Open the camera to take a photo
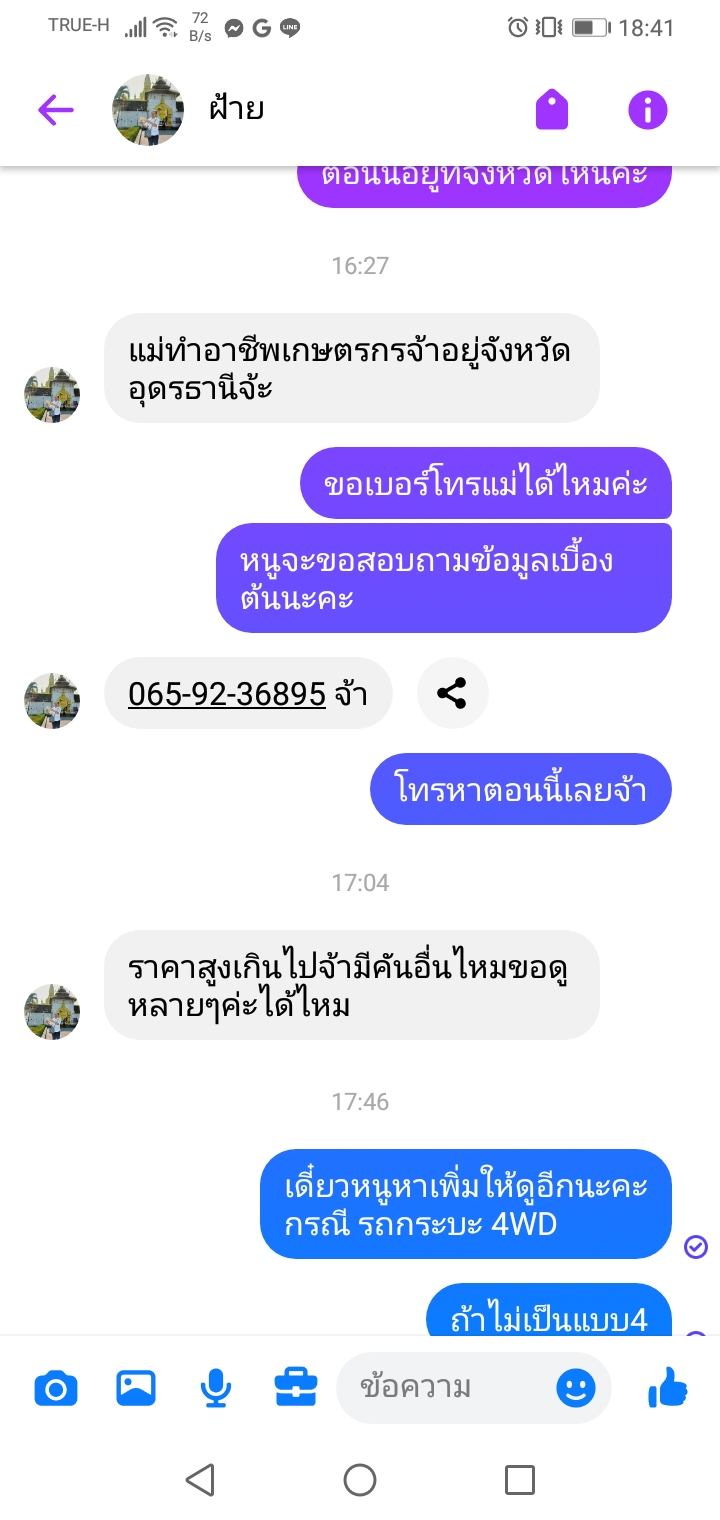The height and width of the screenshot is (1520, 720). pyautogui.click(x=56, y=1388)
